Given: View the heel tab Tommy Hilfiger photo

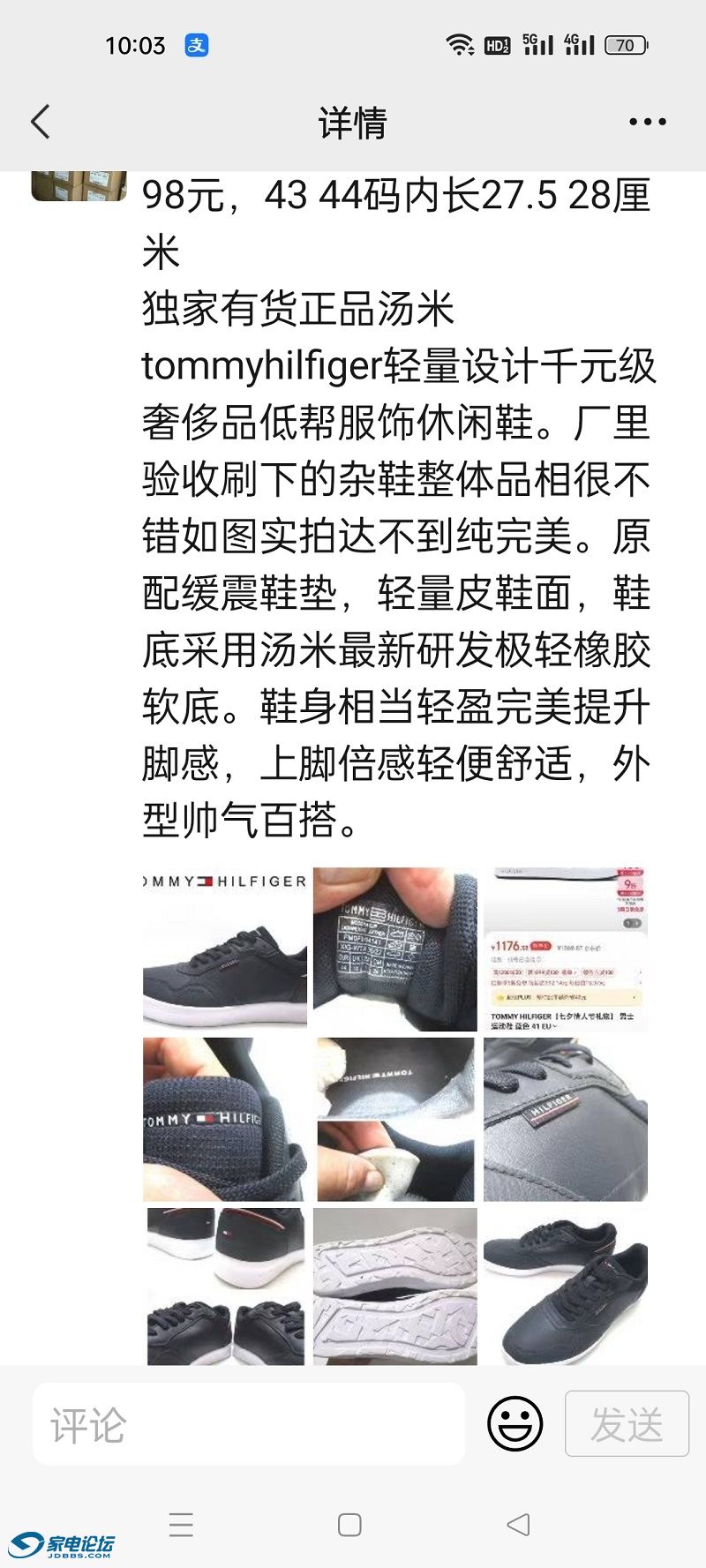Looking at the screenshot, I should tap(225, 1119).
